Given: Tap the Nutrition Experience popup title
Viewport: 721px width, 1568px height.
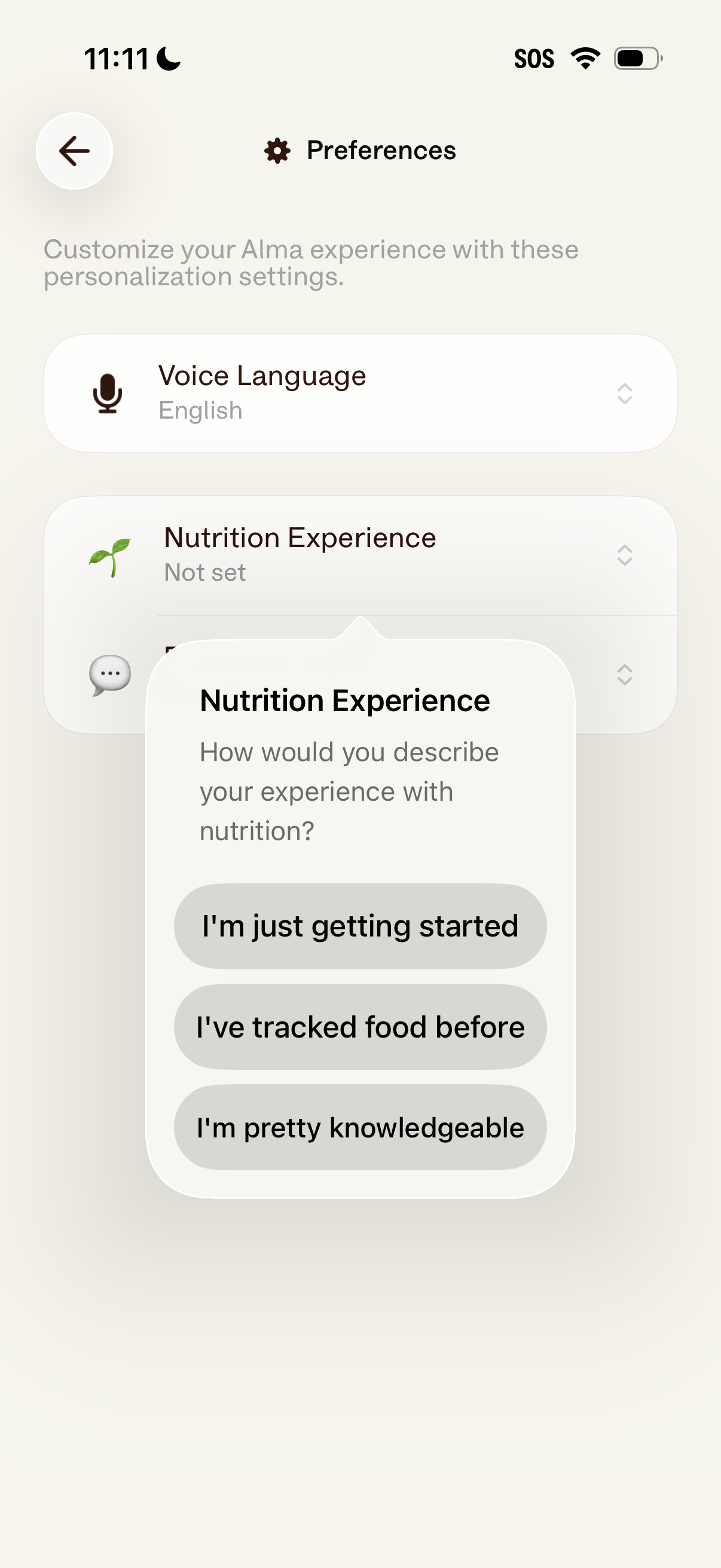Looking at the screenshot, I should point(344,700).
